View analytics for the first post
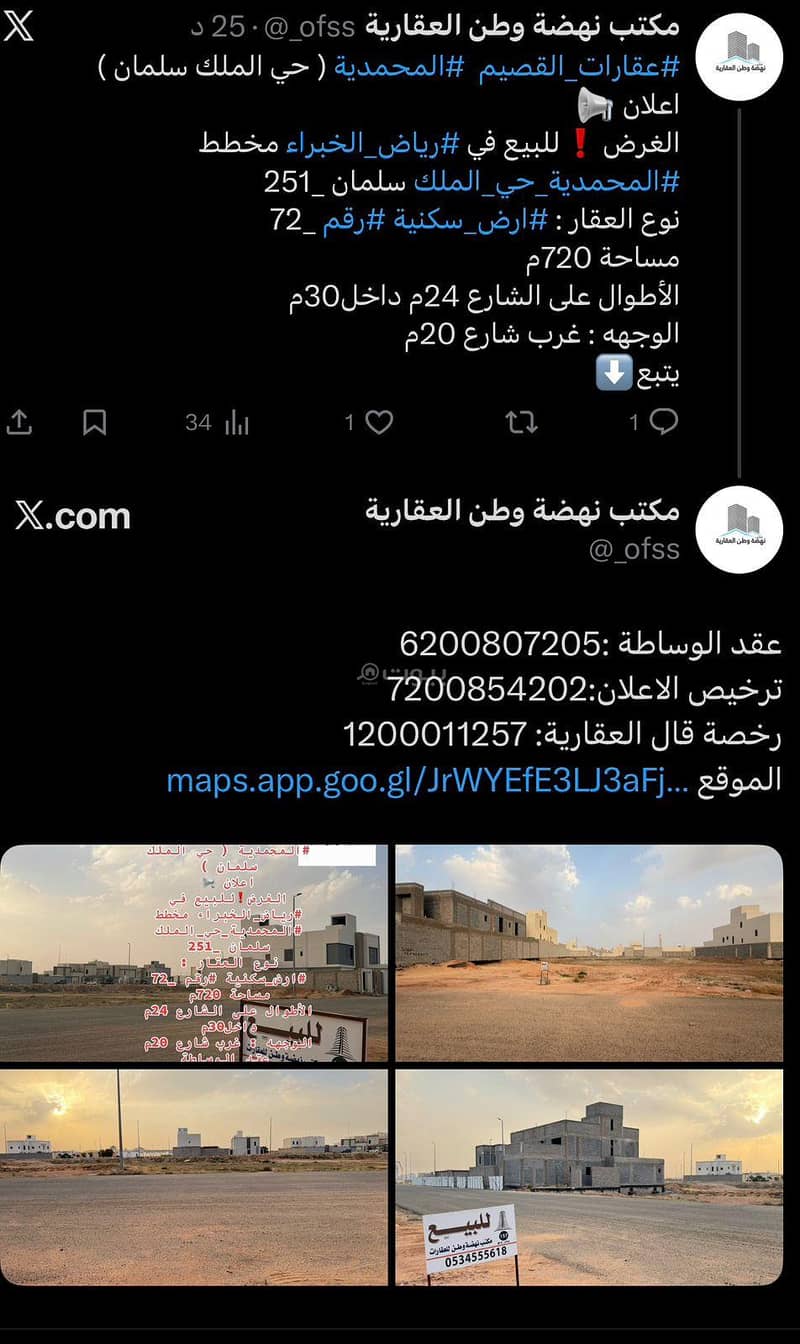This screenshot has height=1344, width=800. pyautogui.click(x=235, y=422)
